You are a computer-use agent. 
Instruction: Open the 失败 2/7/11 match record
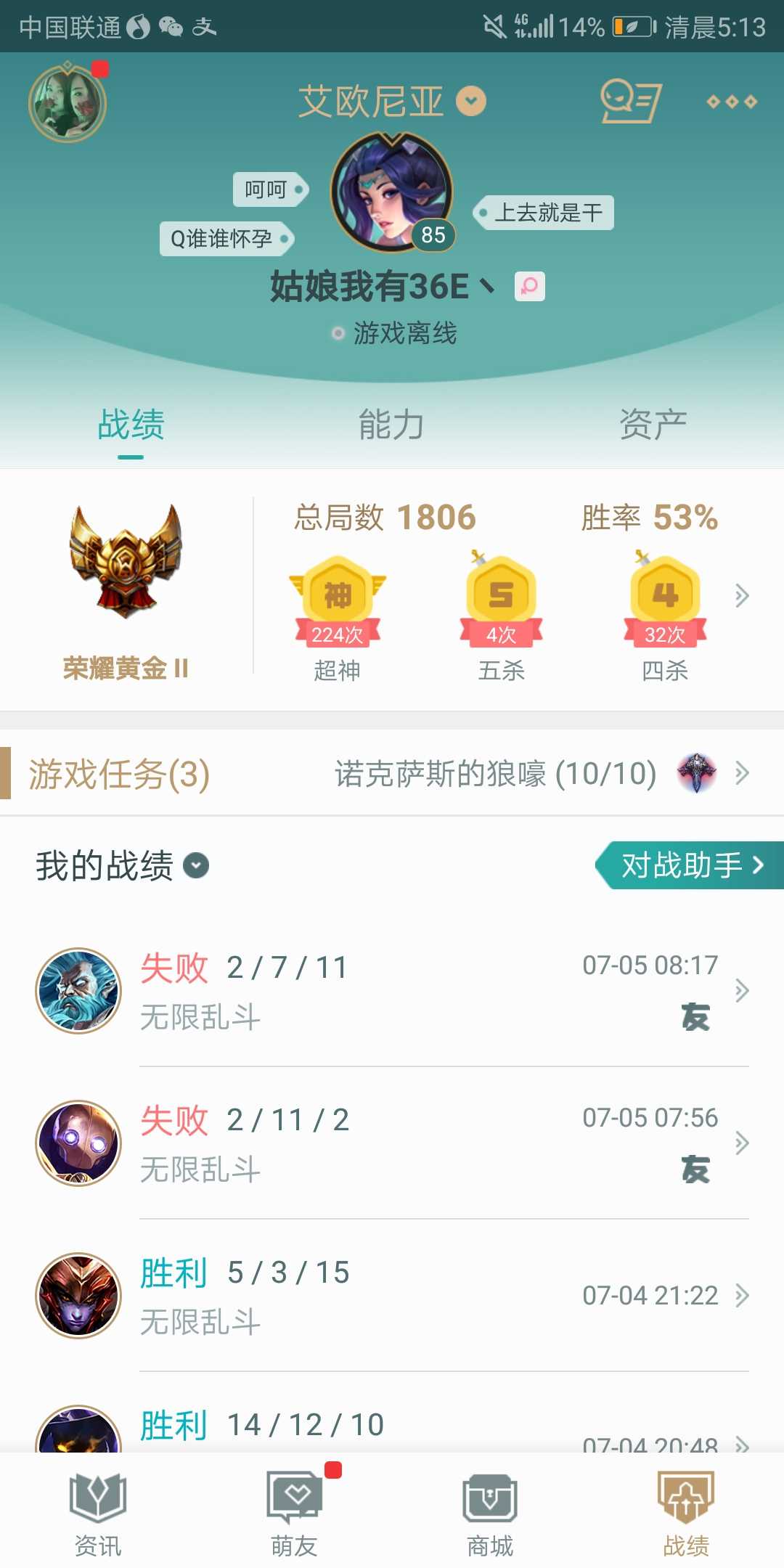coord(392,991)
